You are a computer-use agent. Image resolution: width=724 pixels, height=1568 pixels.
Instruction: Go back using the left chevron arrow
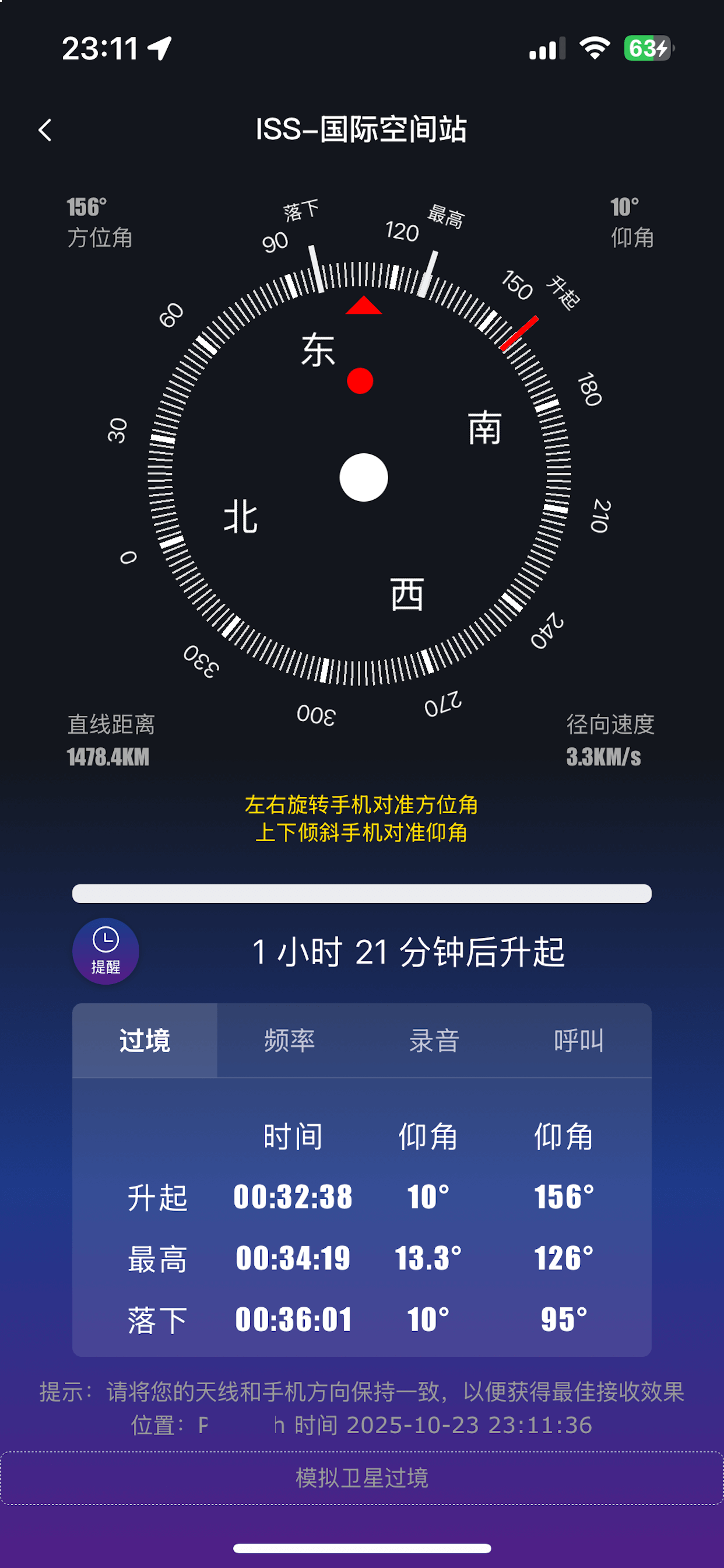[45, 129]
